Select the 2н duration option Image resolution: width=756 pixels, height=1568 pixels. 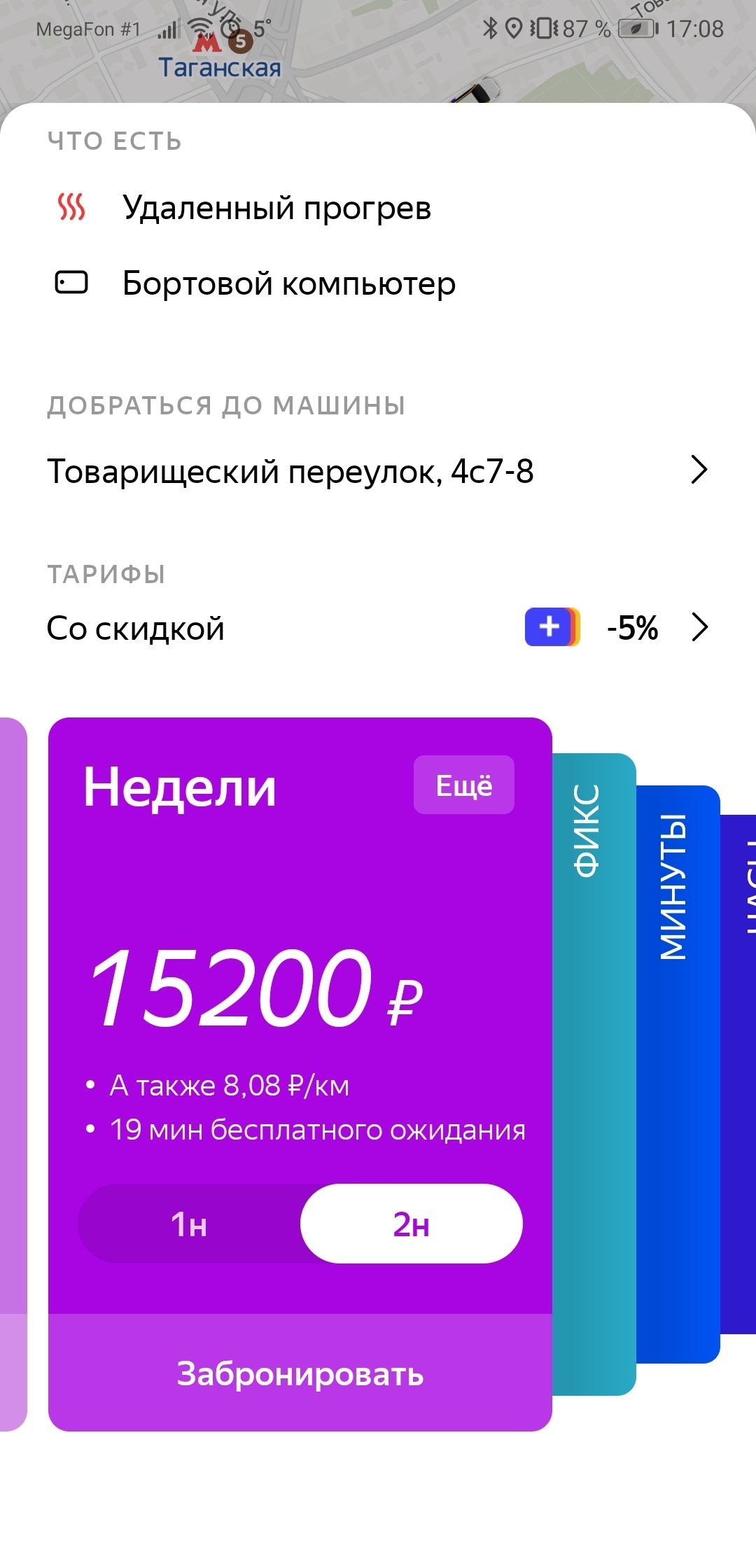pos(411,1224)
